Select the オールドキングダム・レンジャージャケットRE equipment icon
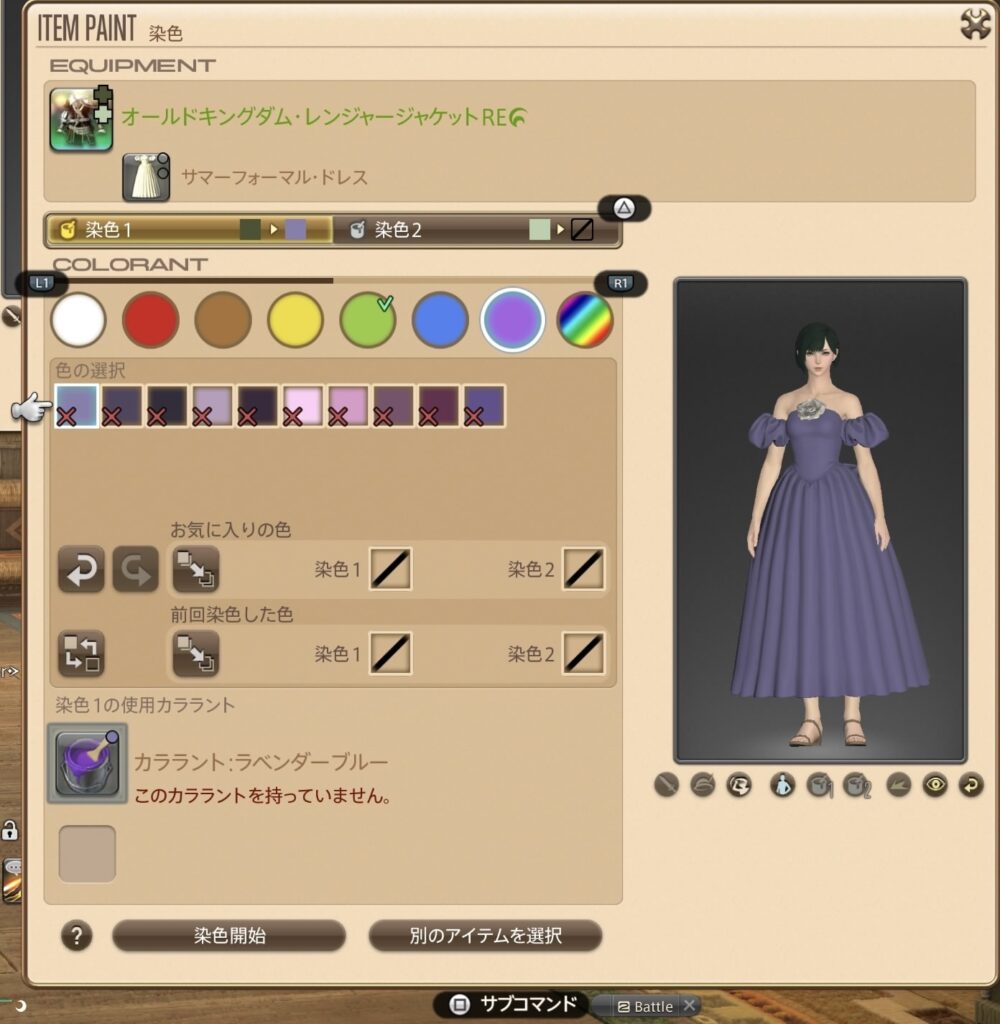The image size is (1000, 1024). [81, 119]
